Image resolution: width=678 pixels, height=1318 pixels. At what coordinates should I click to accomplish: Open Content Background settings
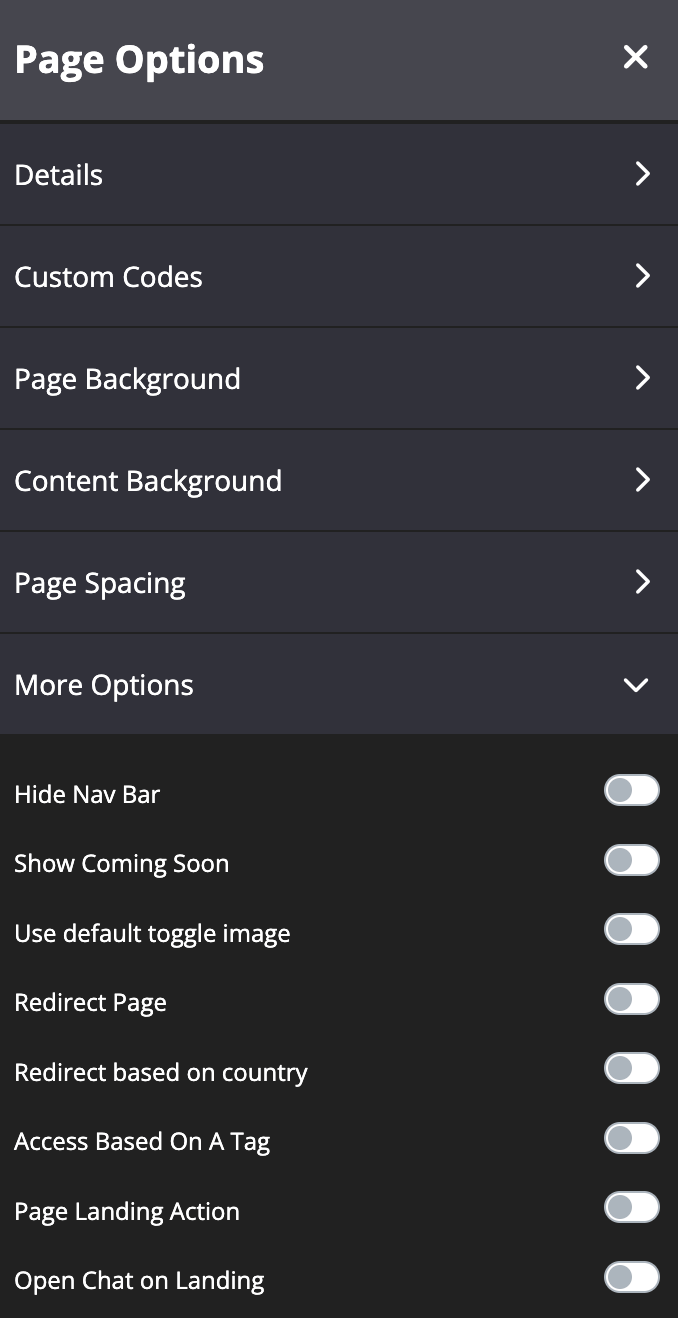click(338, 481)
